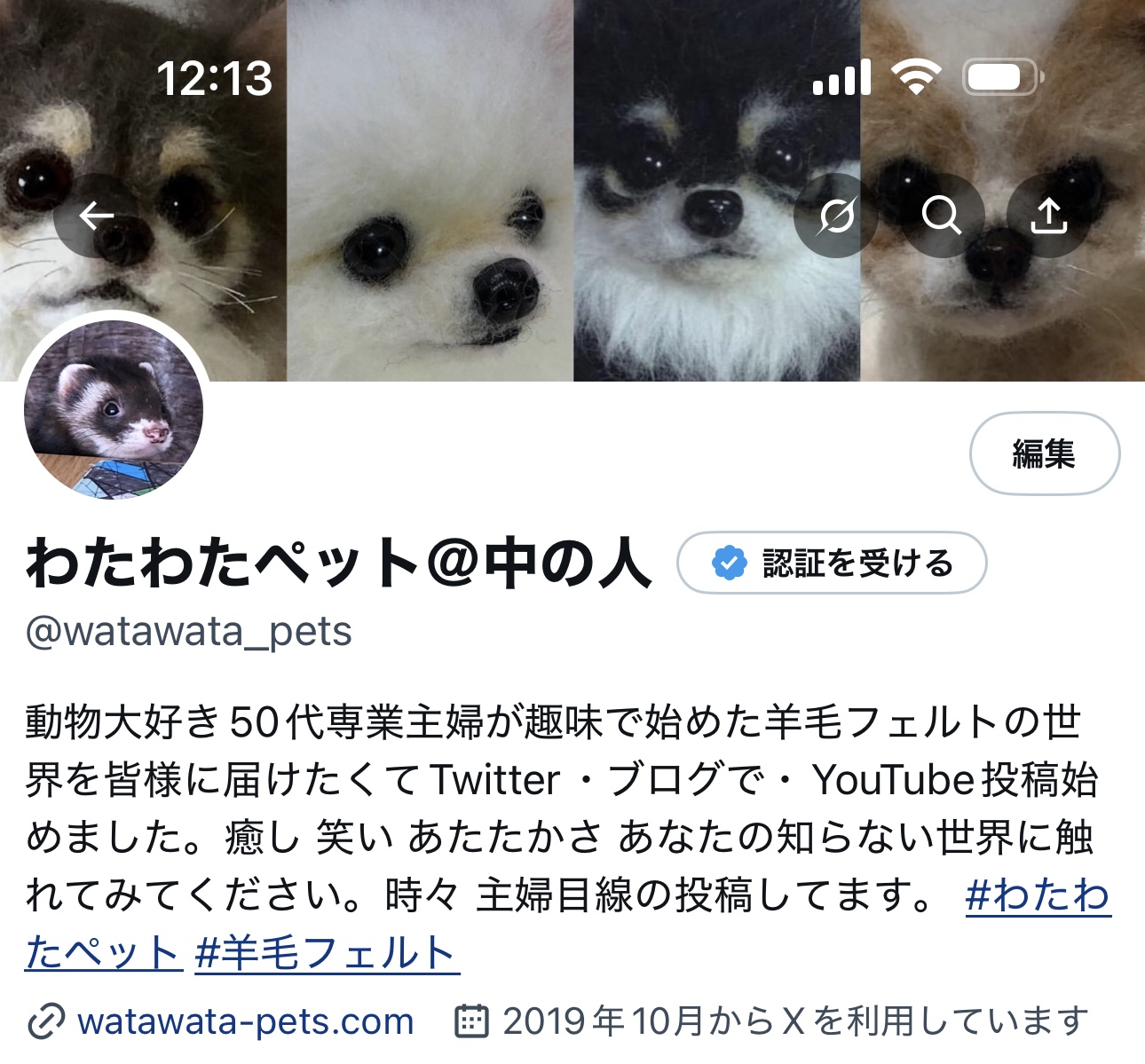Open the 編集 edit profile button
This screenshot has height=1064, width=1145.
(x=1044, y=453)
